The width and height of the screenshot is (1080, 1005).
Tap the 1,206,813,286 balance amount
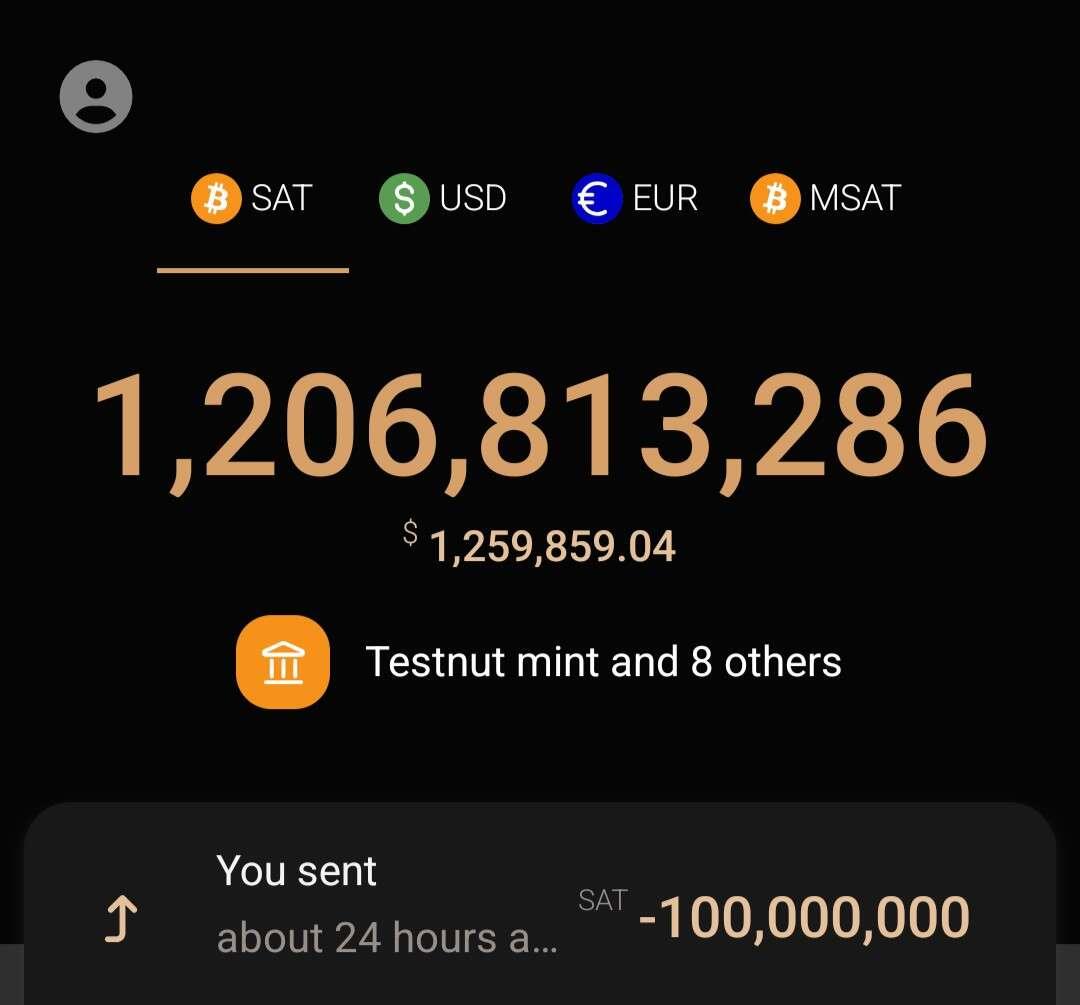(x=540, y=428)
